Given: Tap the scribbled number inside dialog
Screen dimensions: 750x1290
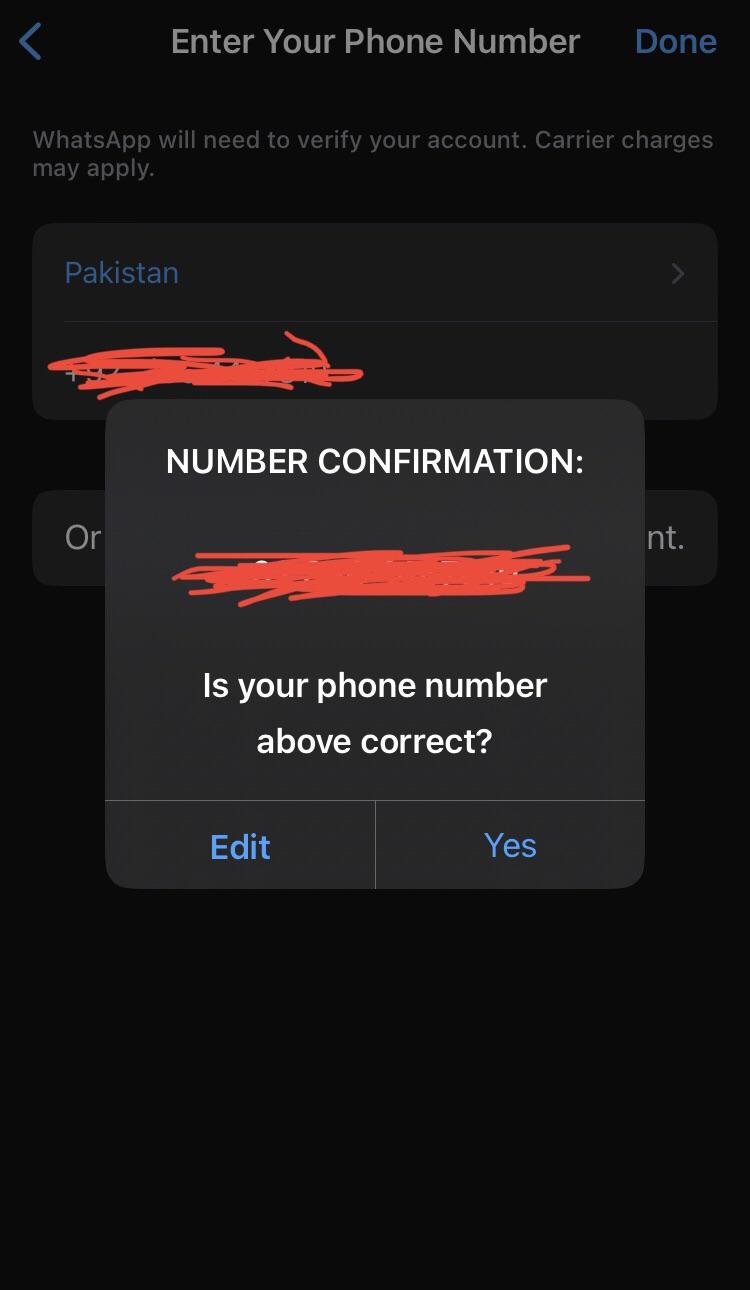Looking at the screenshot, I should coord(375,570).
